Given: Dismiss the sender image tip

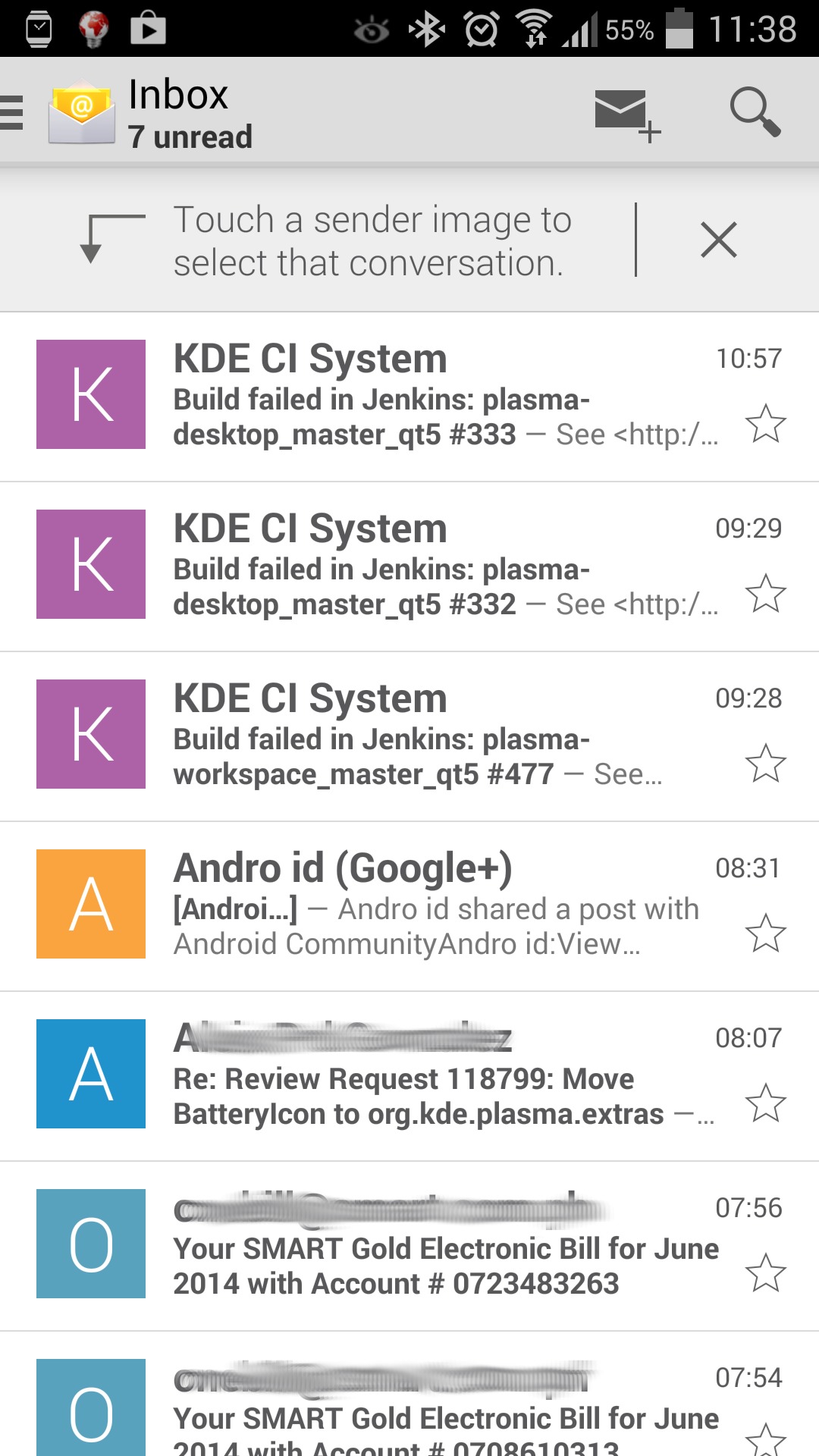Looking at the screenshot, I should 718,240.
